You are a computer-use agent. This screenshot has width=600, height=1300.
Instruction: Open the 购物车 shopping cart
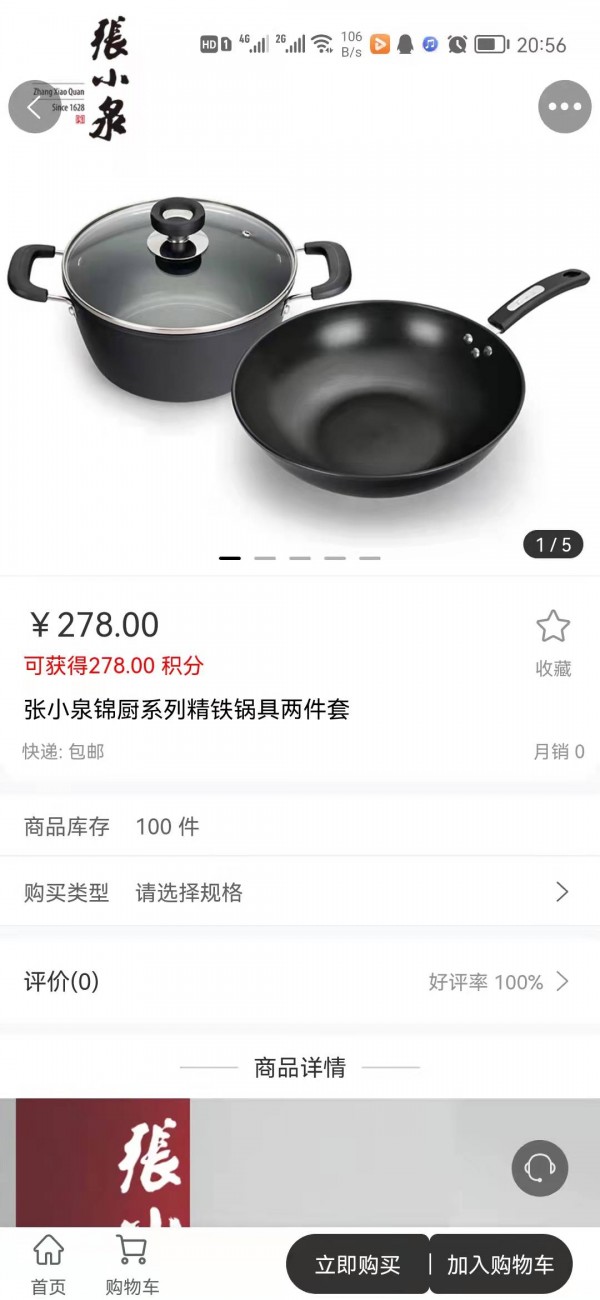(132, 1264)
